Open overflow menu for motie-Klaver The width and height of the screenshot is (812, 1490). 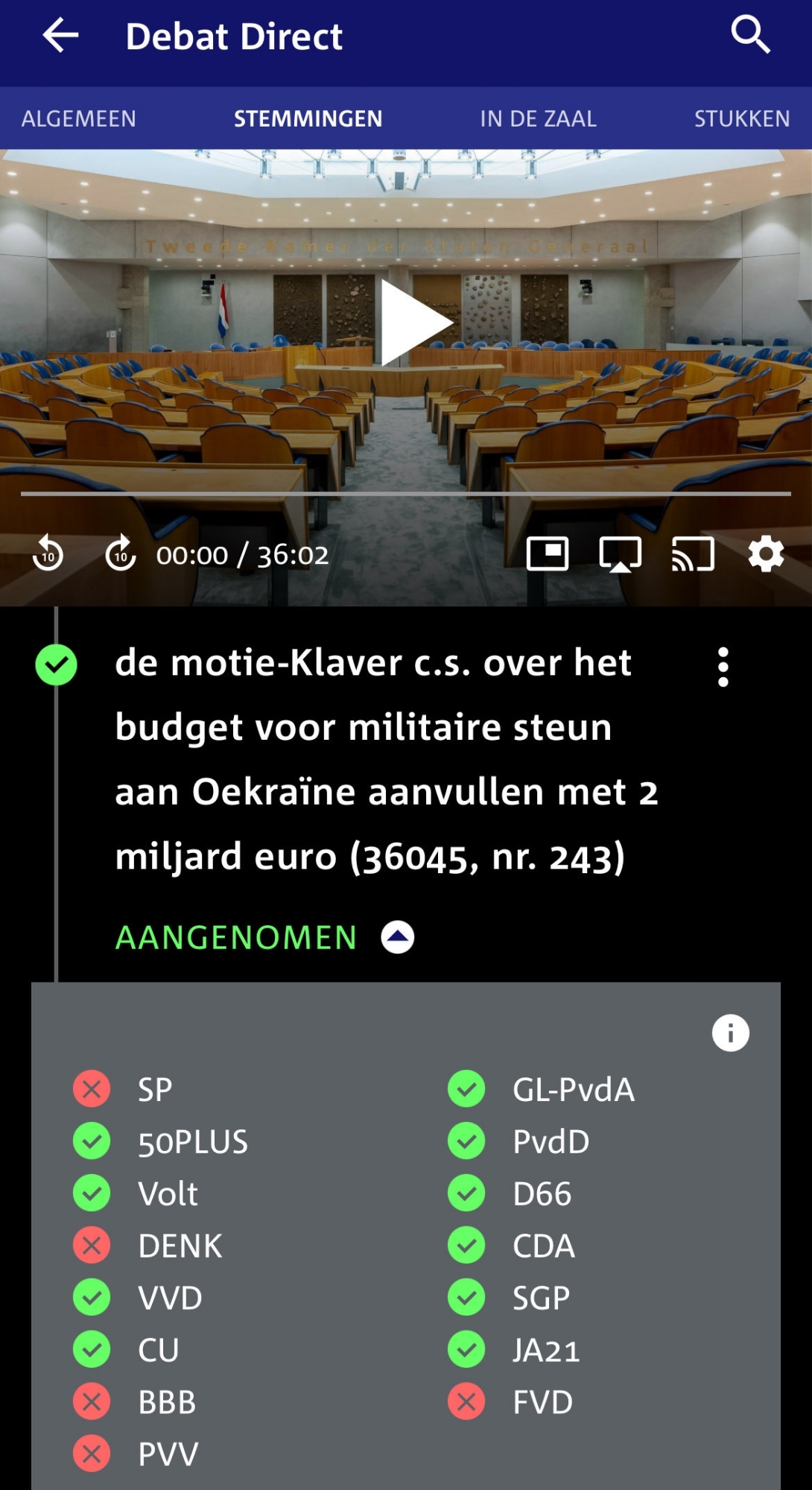[723, 666]
